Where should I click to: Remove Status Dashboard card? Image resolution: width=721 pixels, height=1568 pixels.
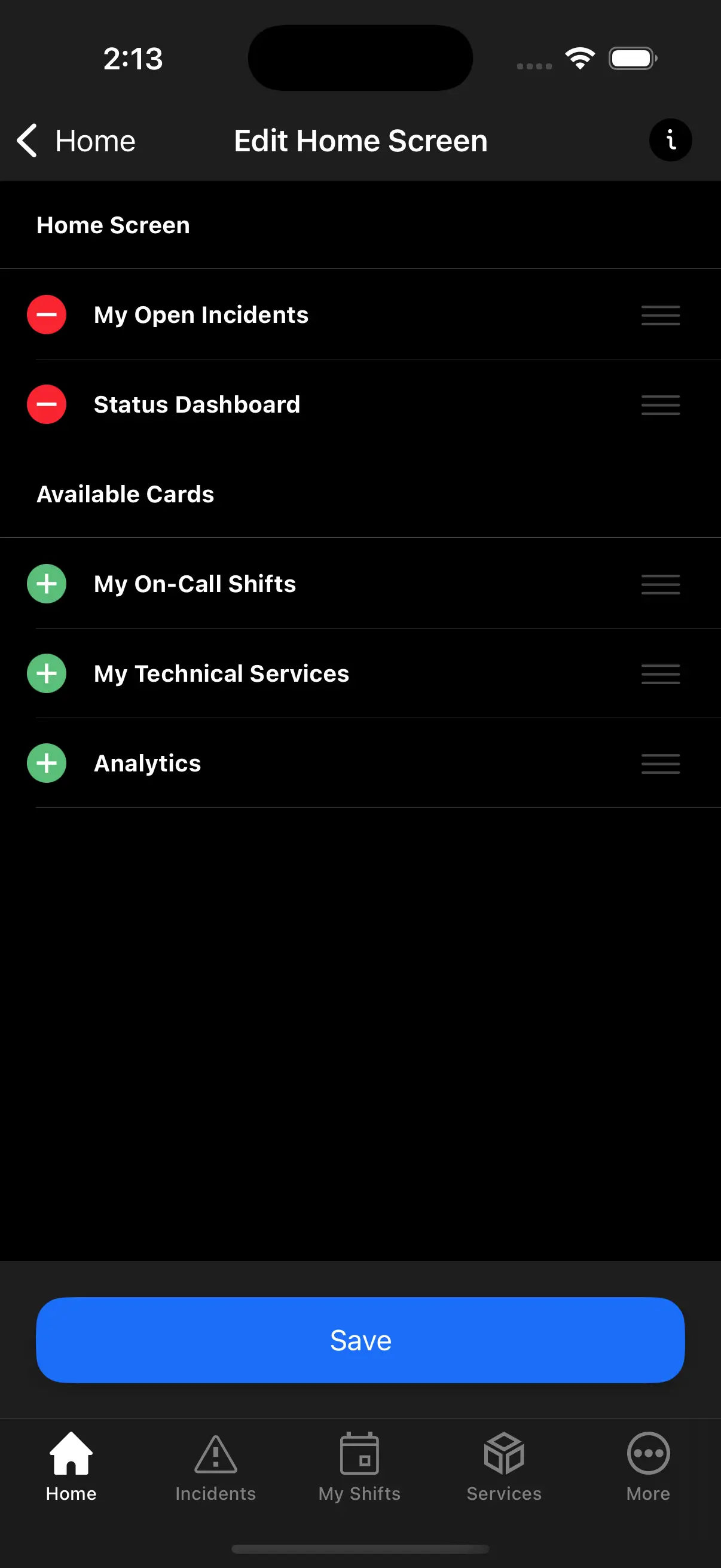(47, 404)
